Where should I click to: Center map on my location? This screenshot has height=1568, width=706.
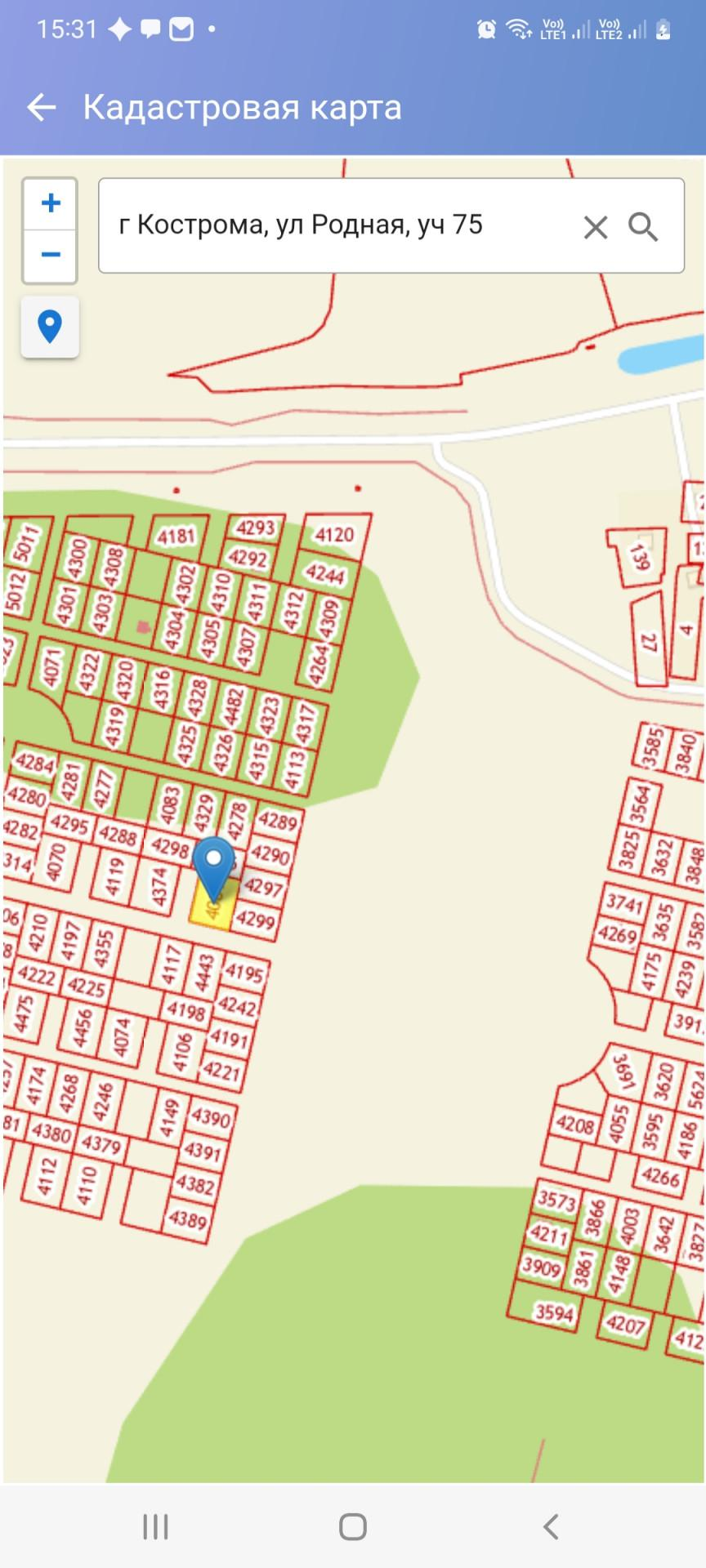(x=50, y=327)
